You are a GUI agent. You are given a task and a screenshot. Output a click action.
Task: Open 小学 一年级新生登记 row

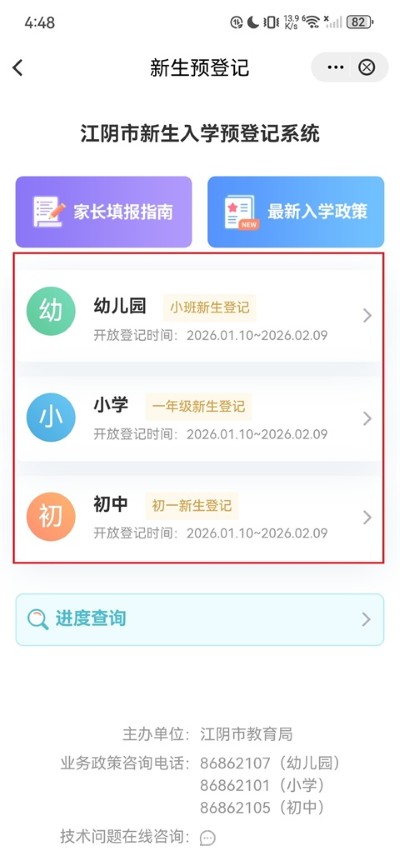pyautogui.click(x=199, y=419)
